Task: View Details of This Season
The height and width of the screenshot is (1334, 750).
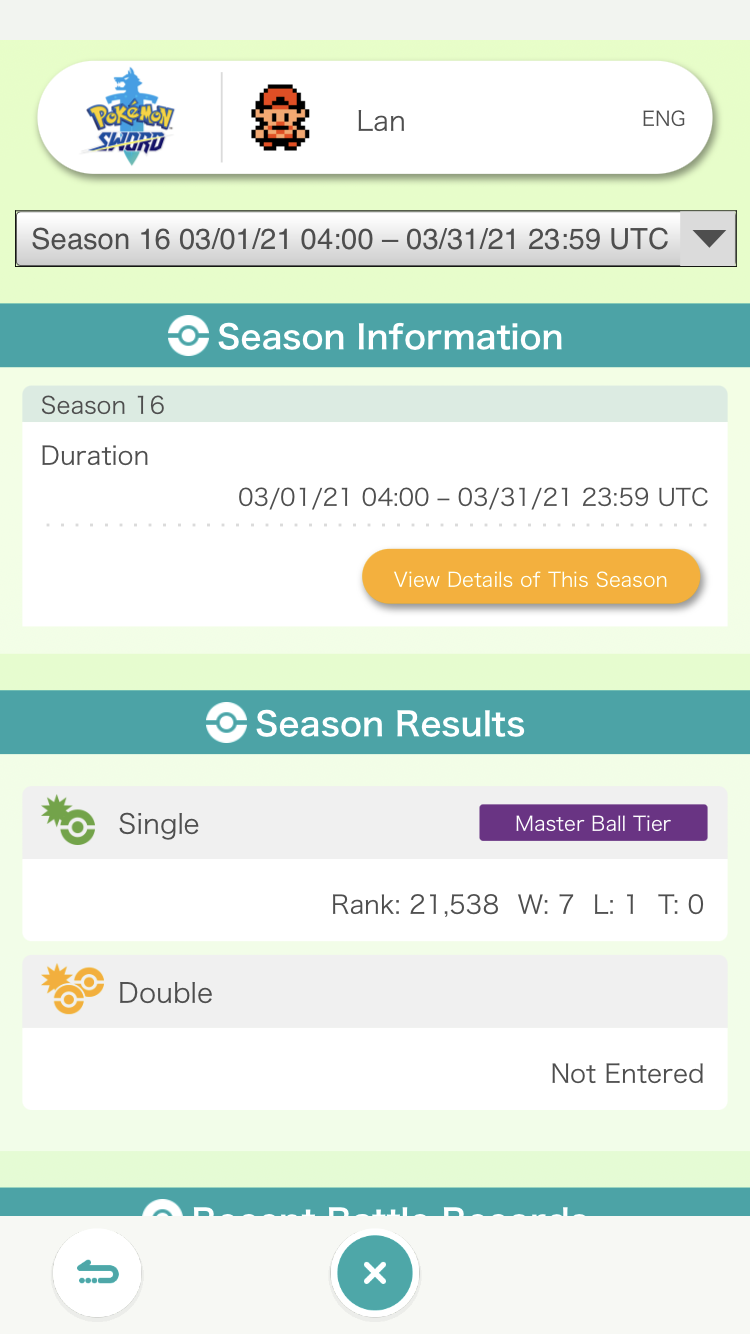Action: (530, 579)
